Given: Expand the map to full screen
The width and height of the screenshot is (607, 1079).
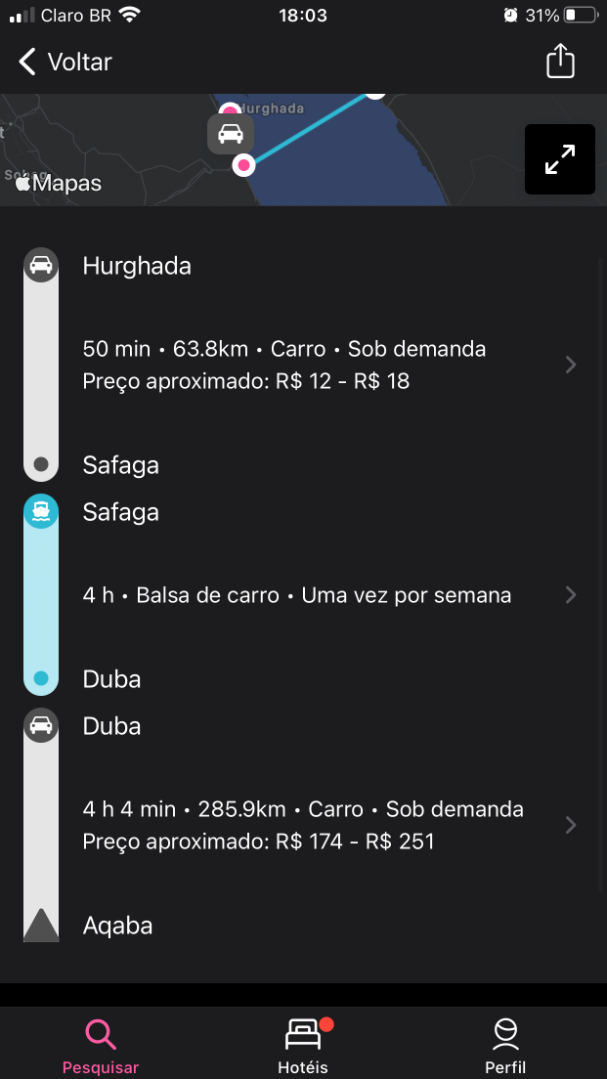Looking at the screenshot, I should [560, 159].
